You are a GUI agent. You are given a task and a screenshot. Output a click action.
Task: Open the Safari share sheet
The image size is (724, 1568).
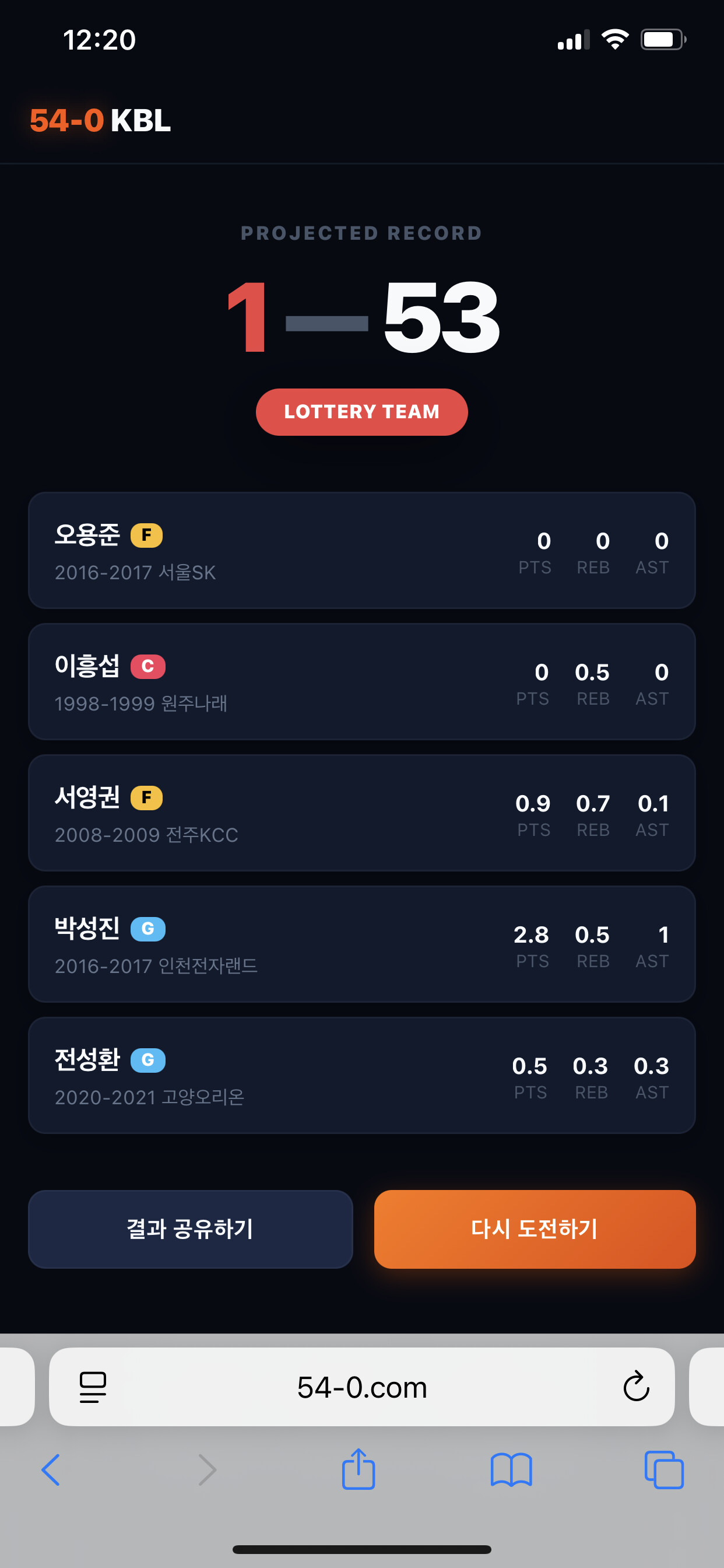359,1469
